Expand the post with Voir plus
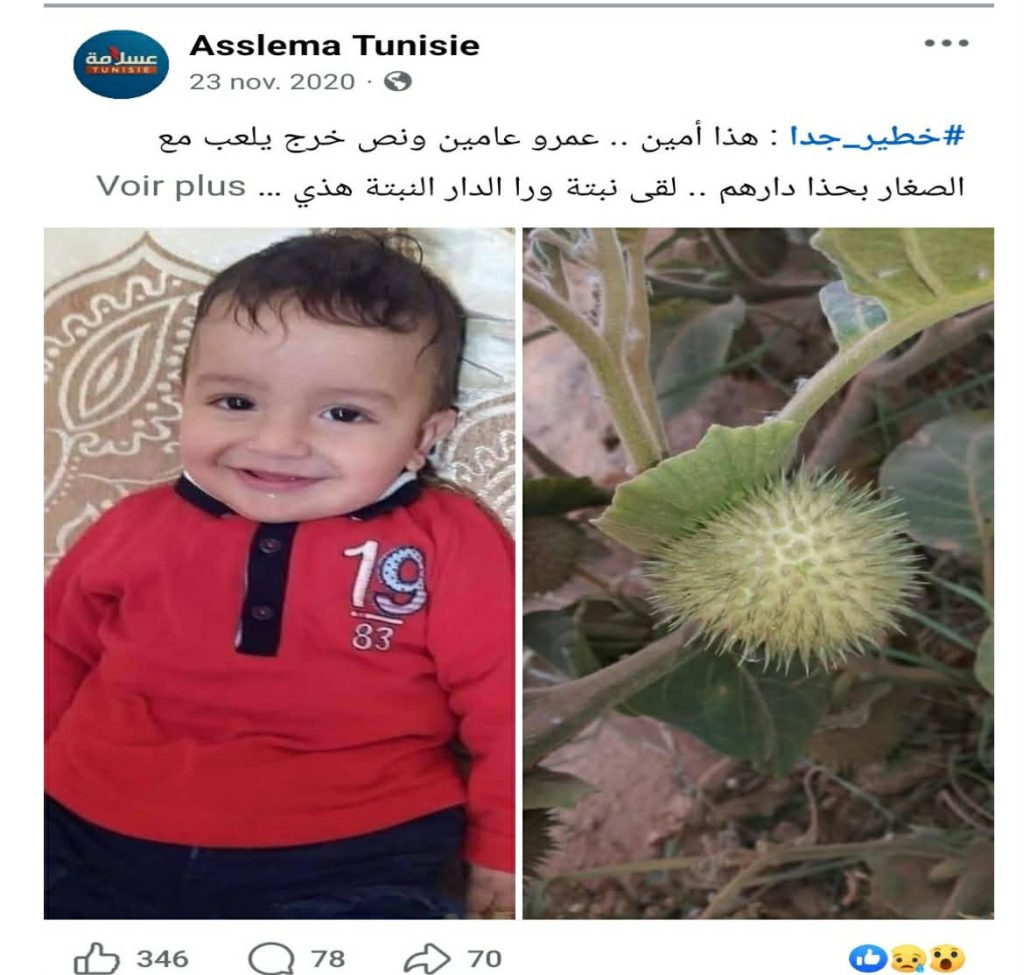Viewport: 1024px width, 975px height. [170, 187]
